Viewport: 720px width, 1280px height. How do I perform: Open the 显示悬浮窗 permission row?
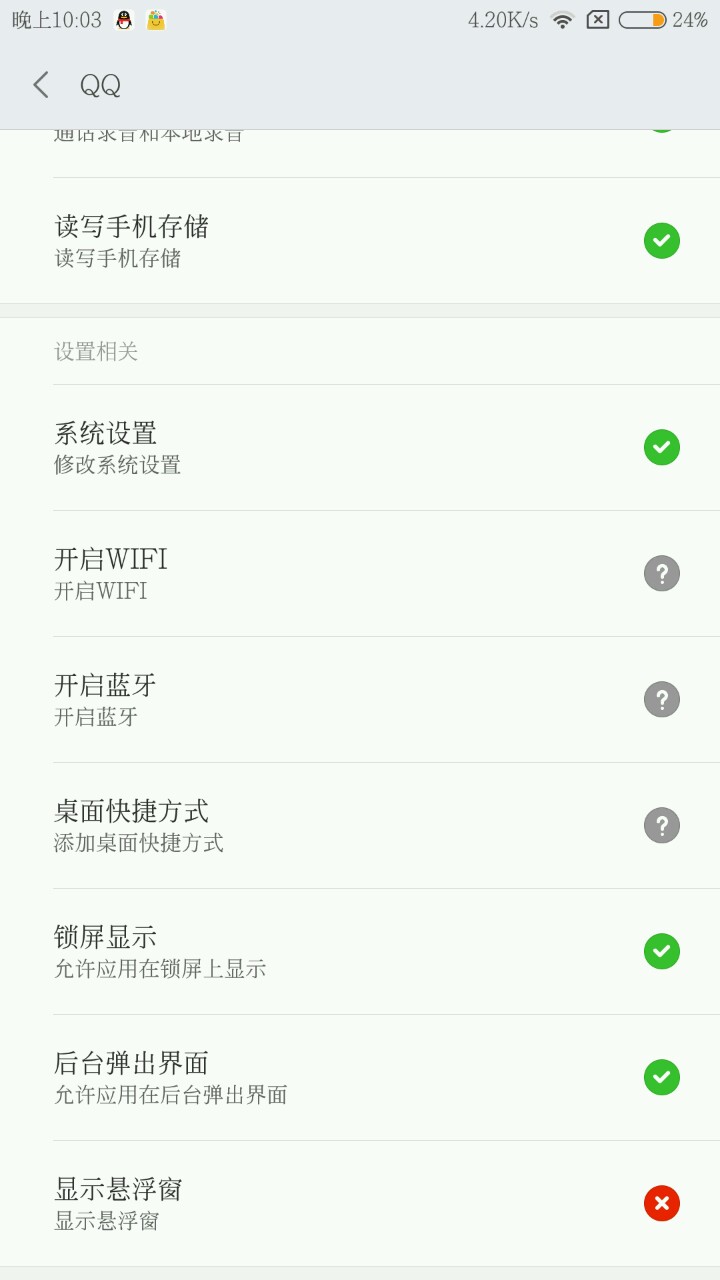pos(360,1203)
